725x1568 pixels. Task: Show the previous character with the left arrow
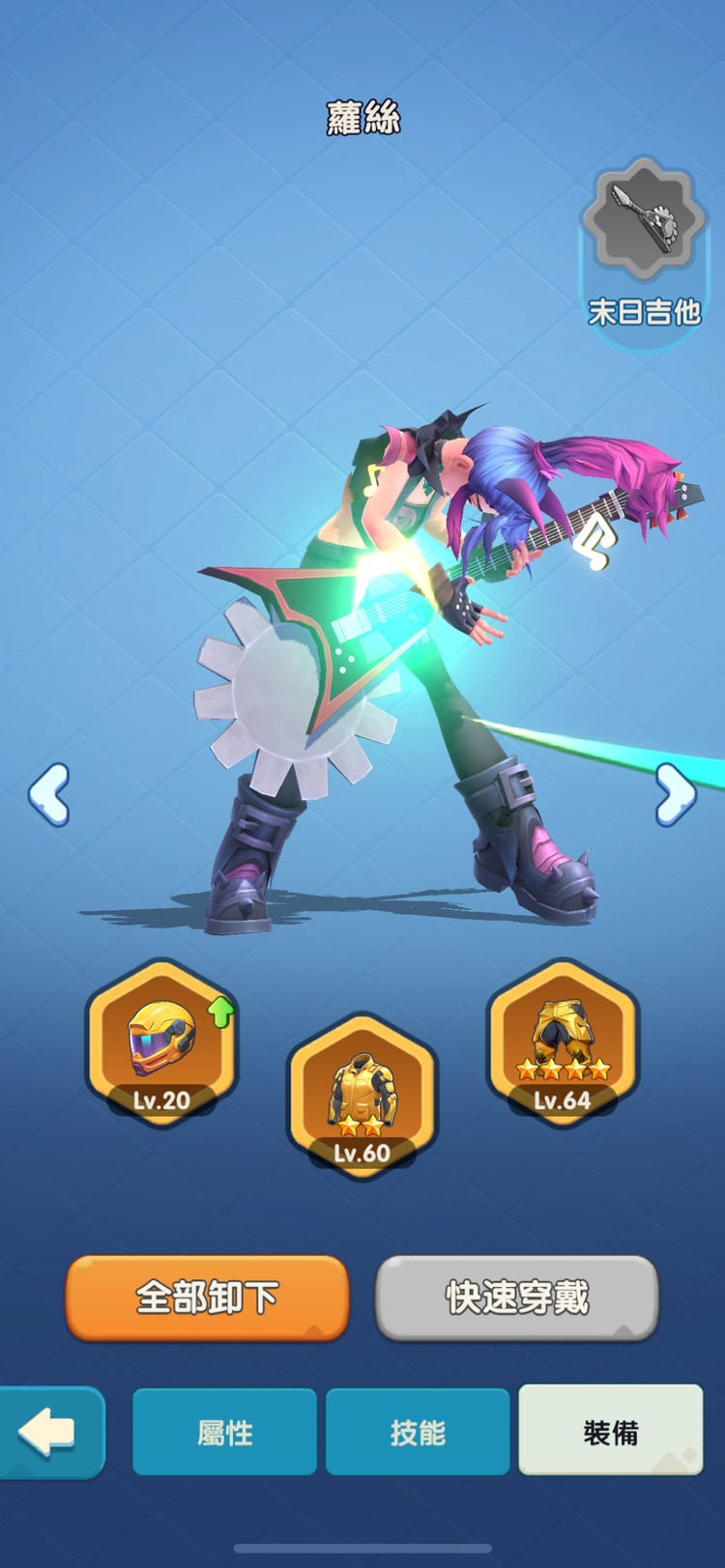[48, 794]
